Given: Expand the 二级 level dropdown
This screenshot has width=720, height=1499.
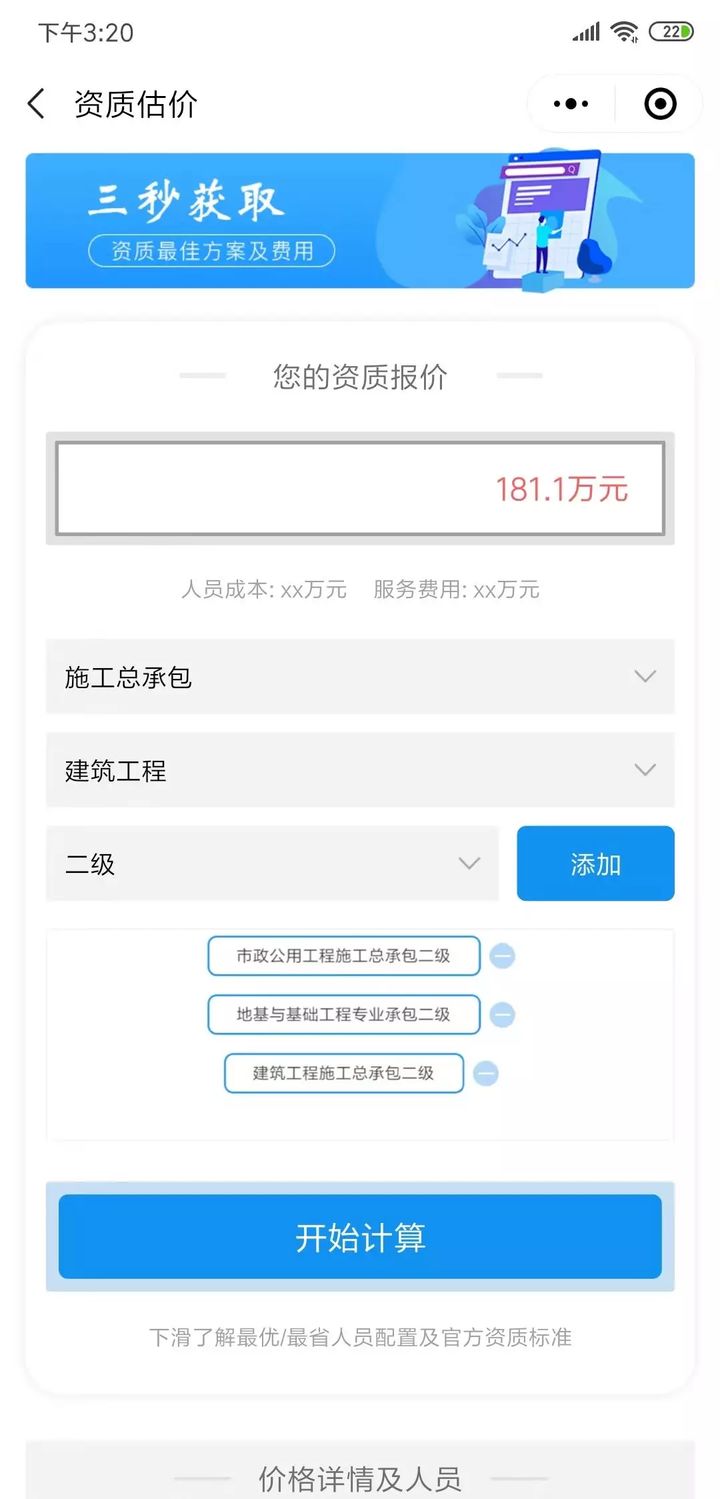Looking at the screenshot, I should pos(272,863).
